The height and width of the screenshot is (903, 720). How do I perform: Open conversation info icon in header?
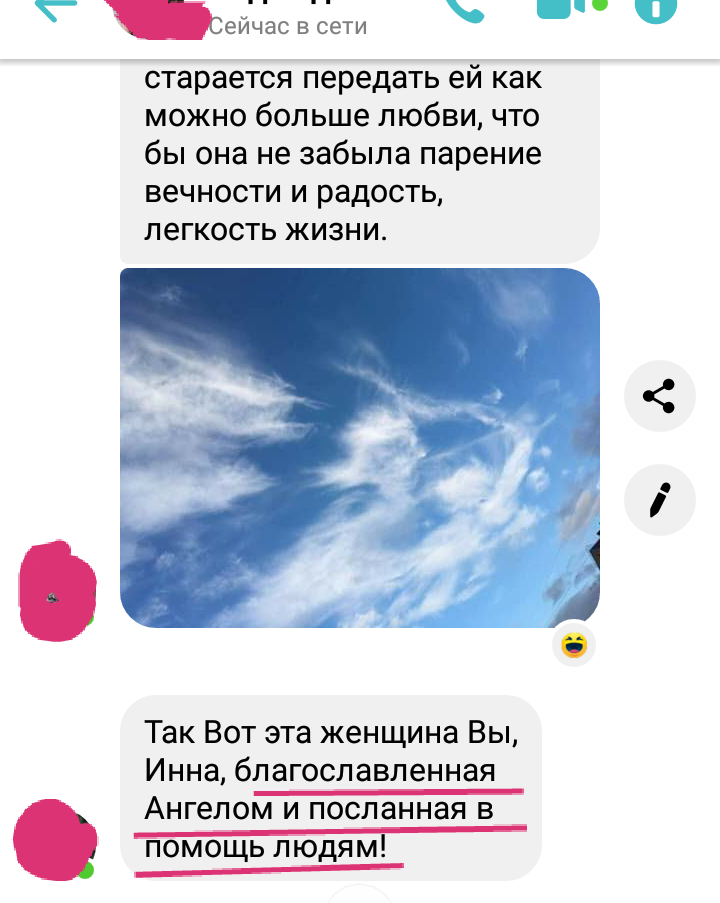pos(656,9)
